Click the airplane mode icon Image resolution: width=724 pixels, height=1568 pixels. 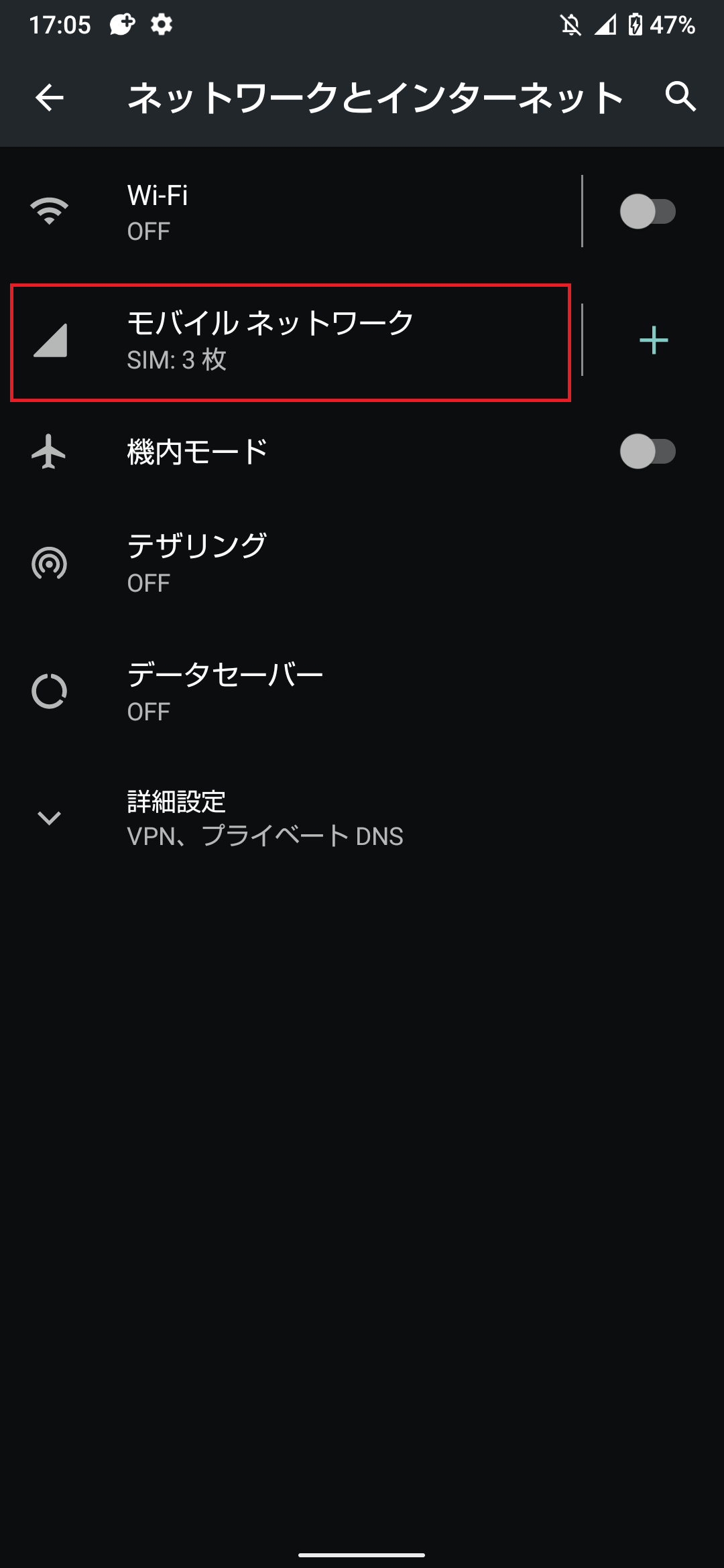(49, 452)
